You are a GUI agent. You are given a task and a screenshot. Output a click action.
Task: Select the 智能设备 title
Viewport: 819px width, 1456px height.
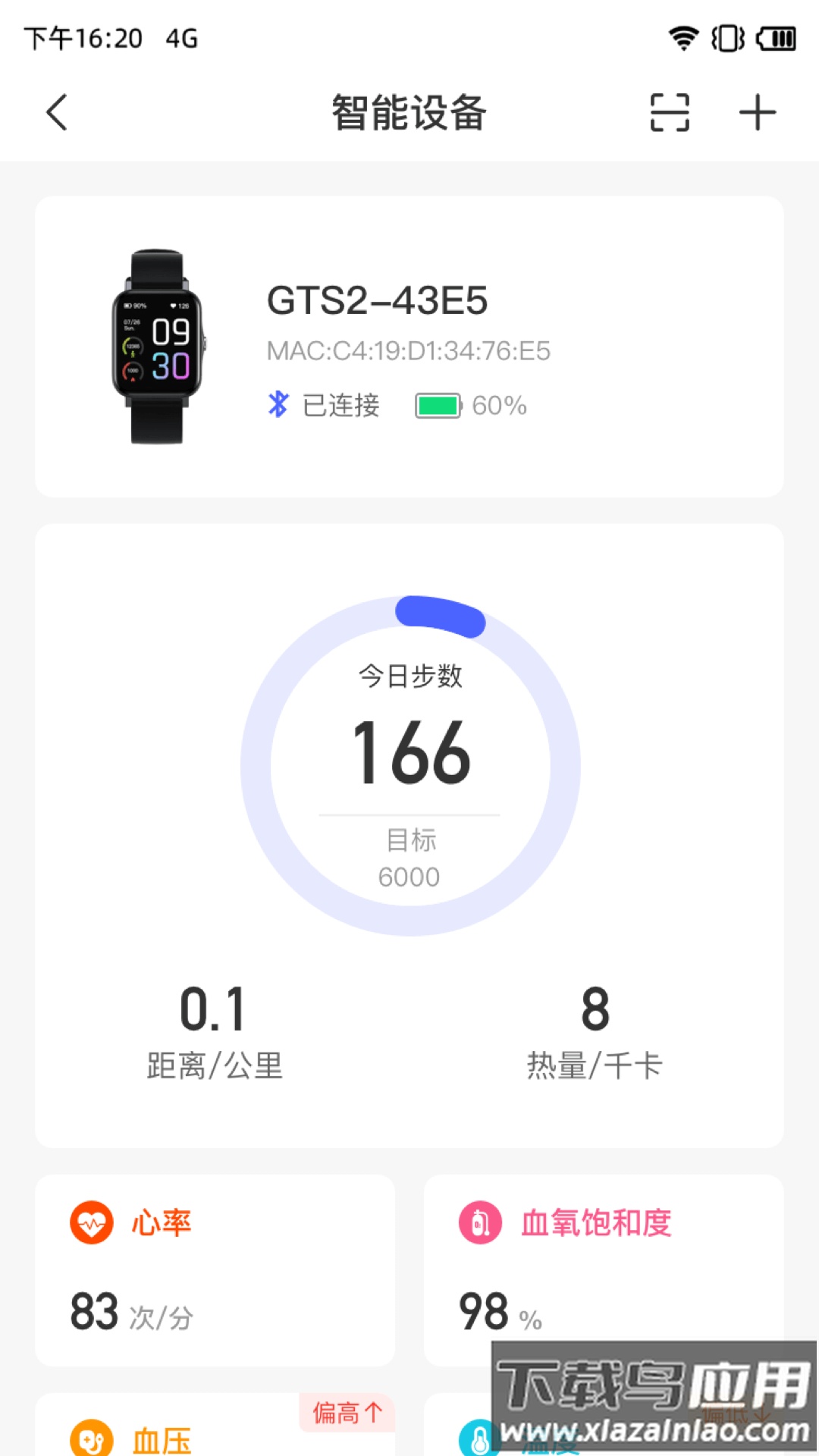pyautogui.click(x=409, y=111)
